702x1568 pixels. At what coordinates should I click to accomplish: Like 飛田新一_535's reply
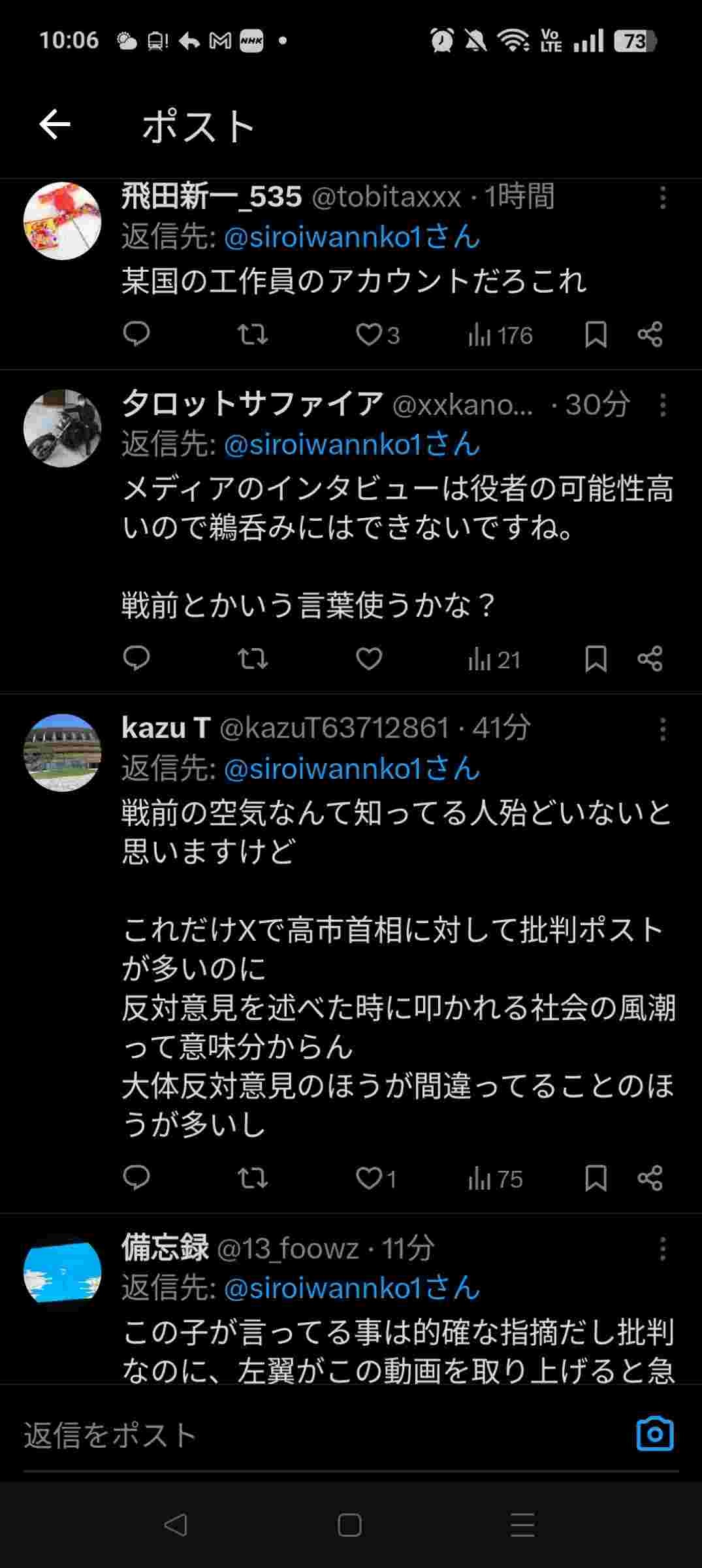pyautogui.click(x=369, y=335)
